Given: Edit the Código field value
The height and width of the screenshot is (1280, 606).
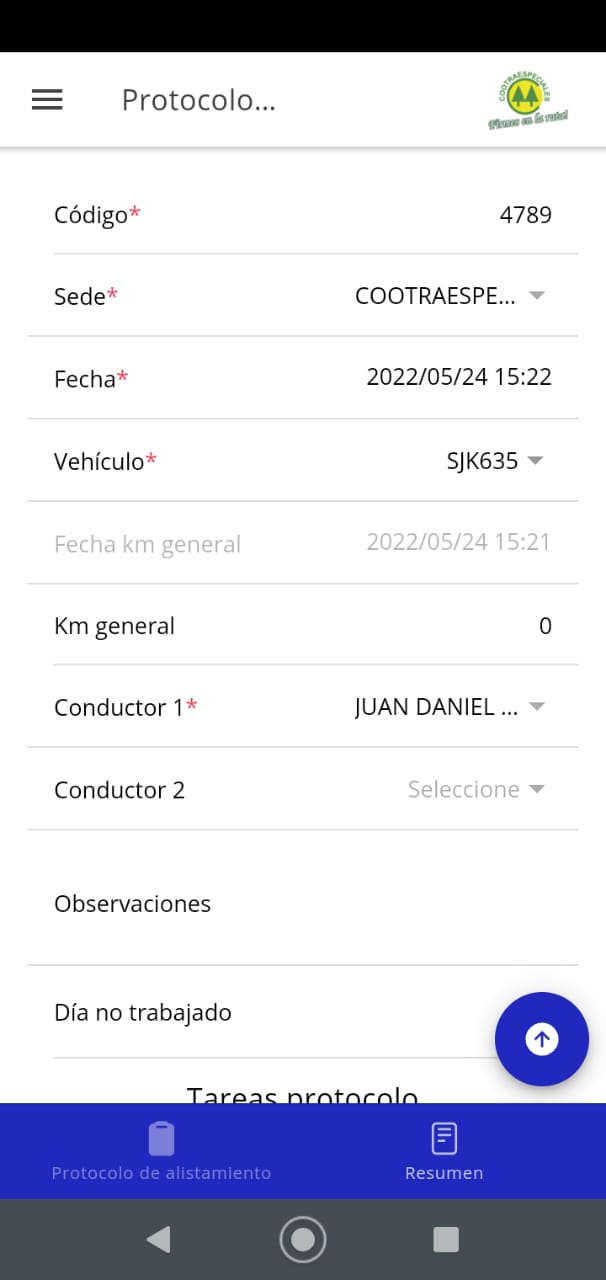Looking at the screenshot, I should (525, 215).
